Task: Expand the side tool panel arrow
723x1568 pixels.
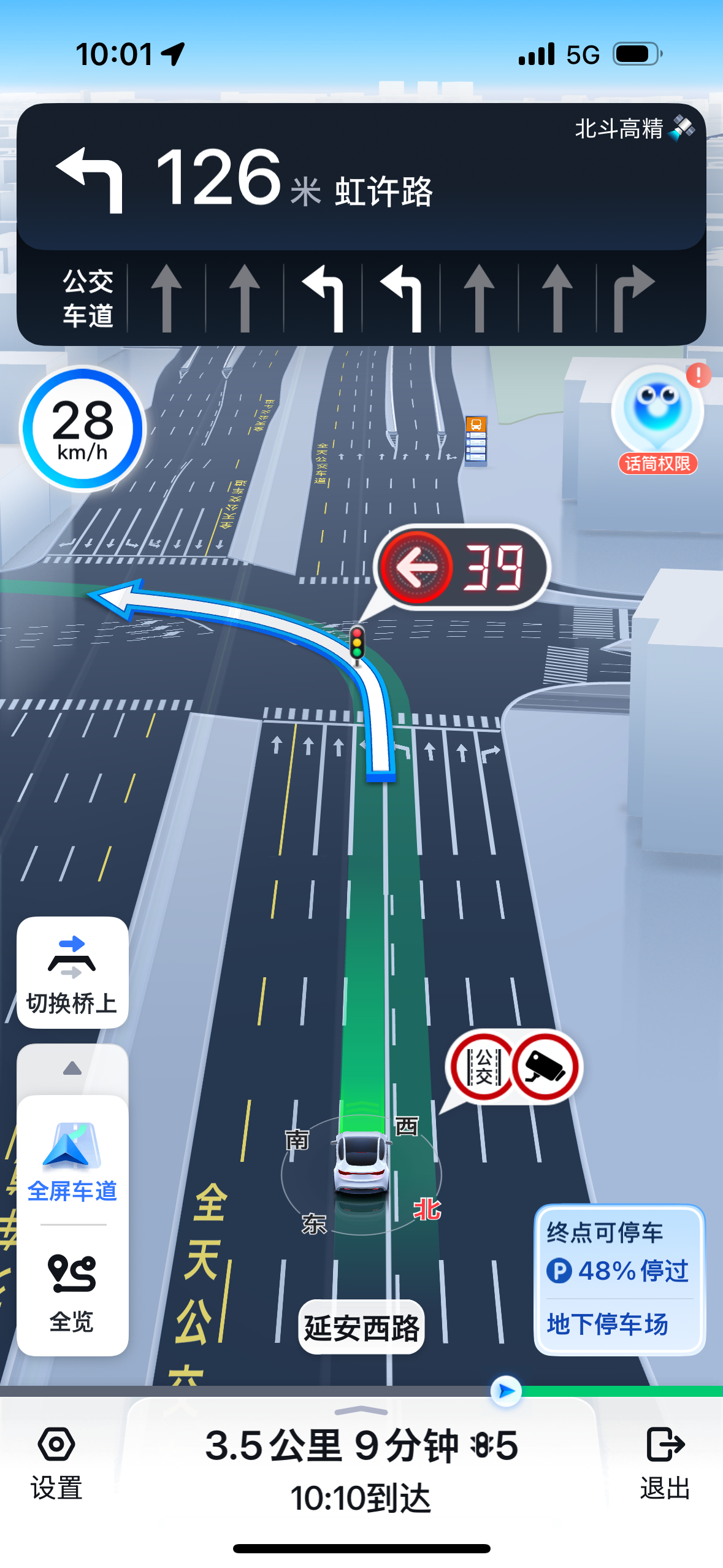Action: [x=72, y=1068]
